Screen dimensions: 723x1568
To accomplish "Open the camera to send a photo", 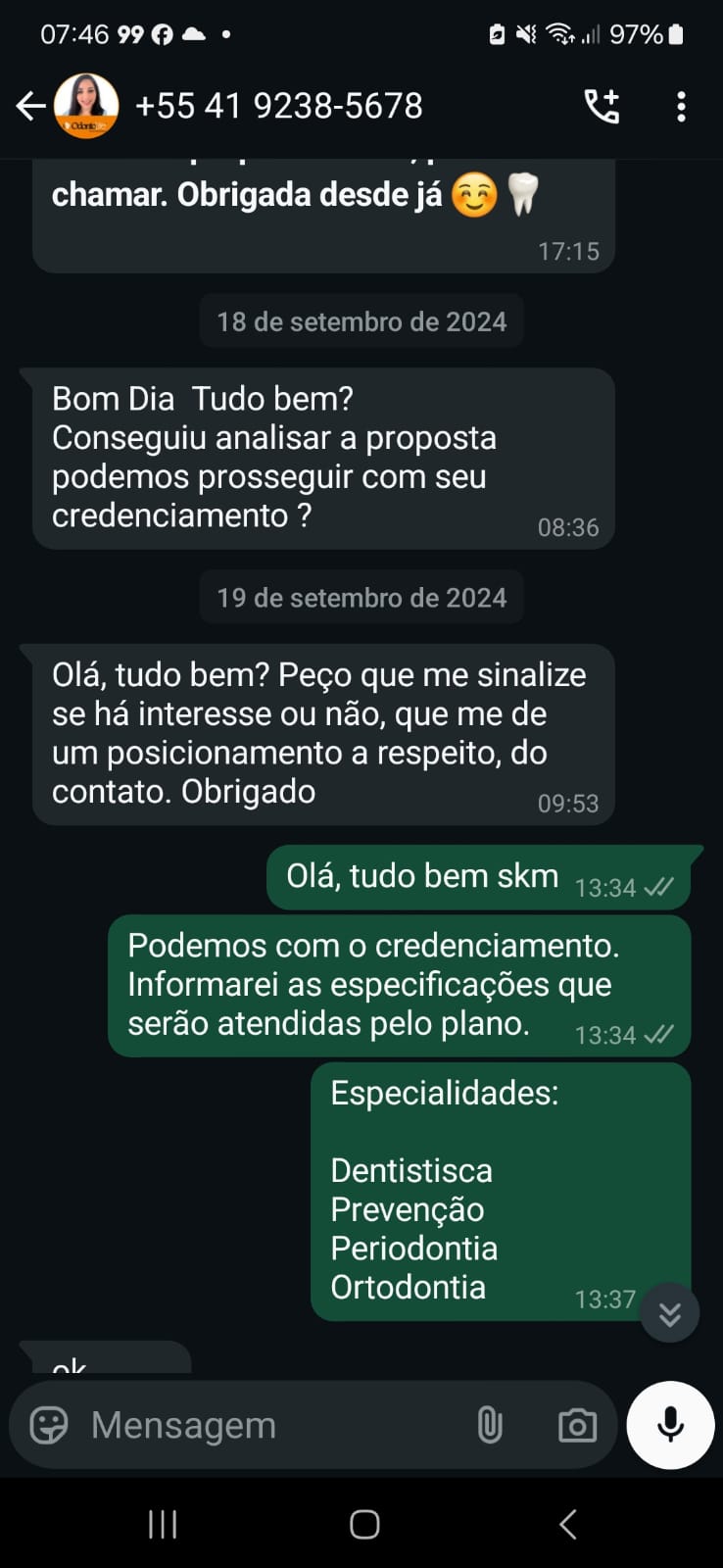I will tap(577, 1425).
